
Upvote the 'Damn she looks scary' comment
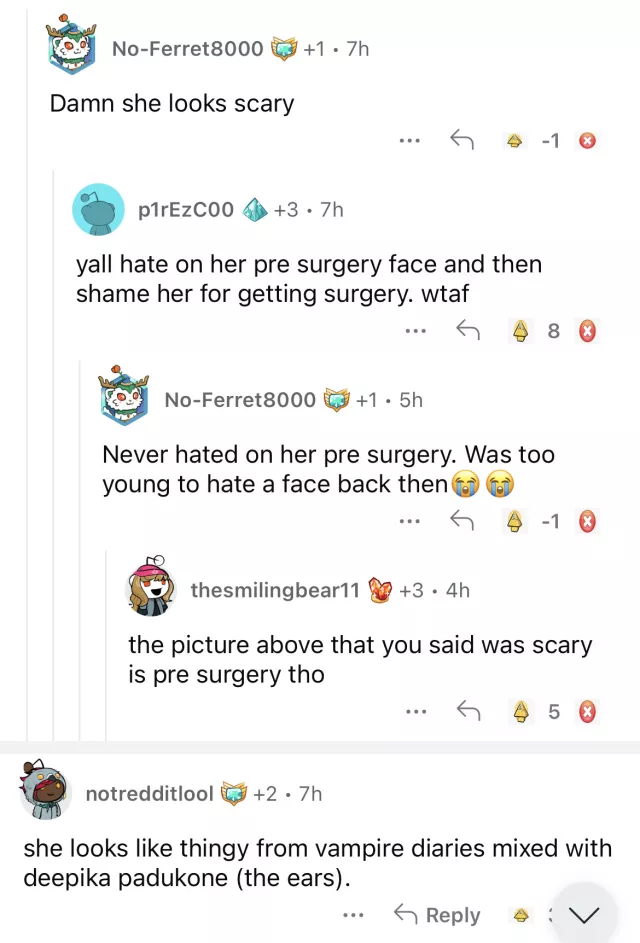(x=515, y=141)
